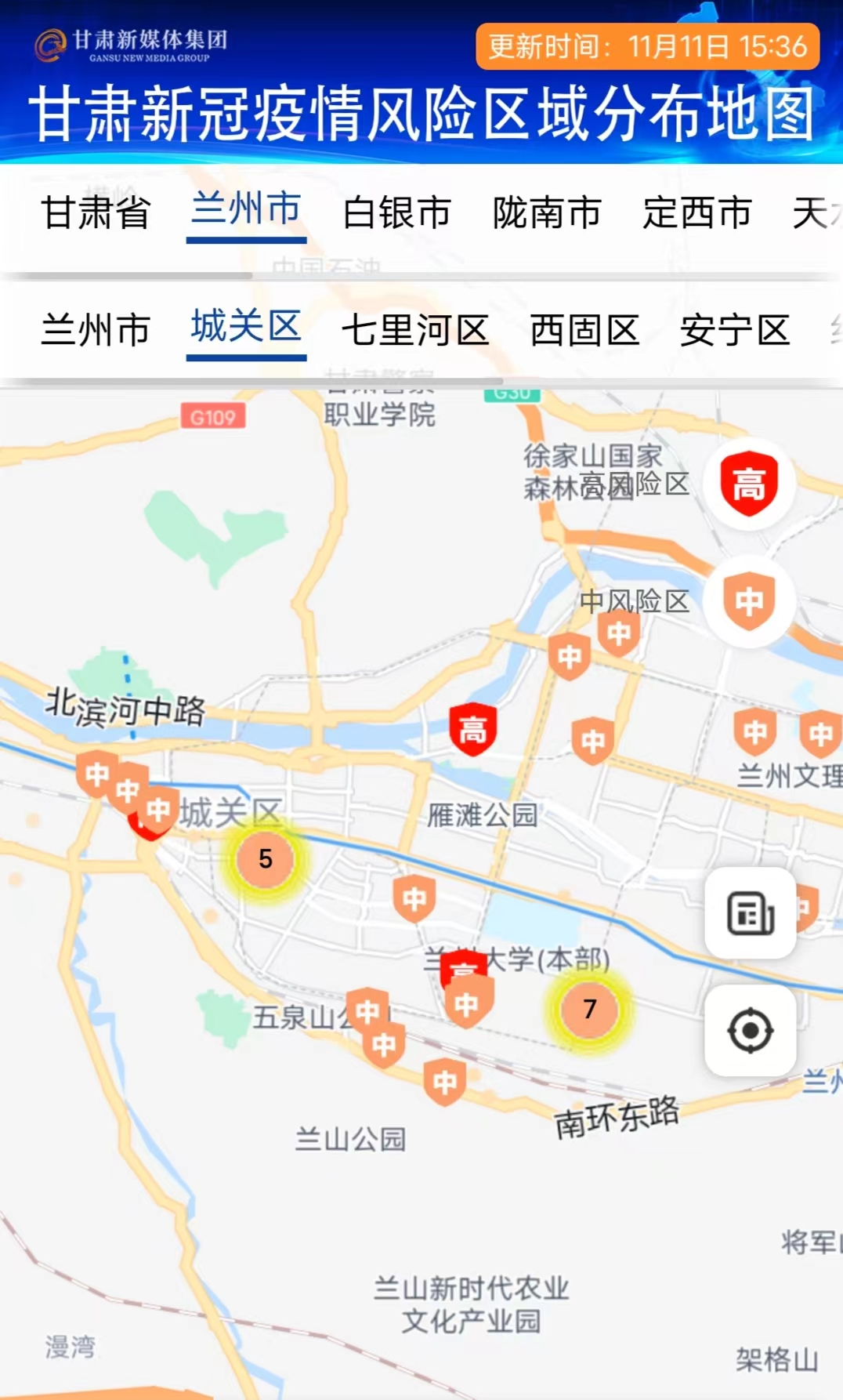843x1400 pixels.
Task: Switch to the 西固区 district
Action: [584, 330]
